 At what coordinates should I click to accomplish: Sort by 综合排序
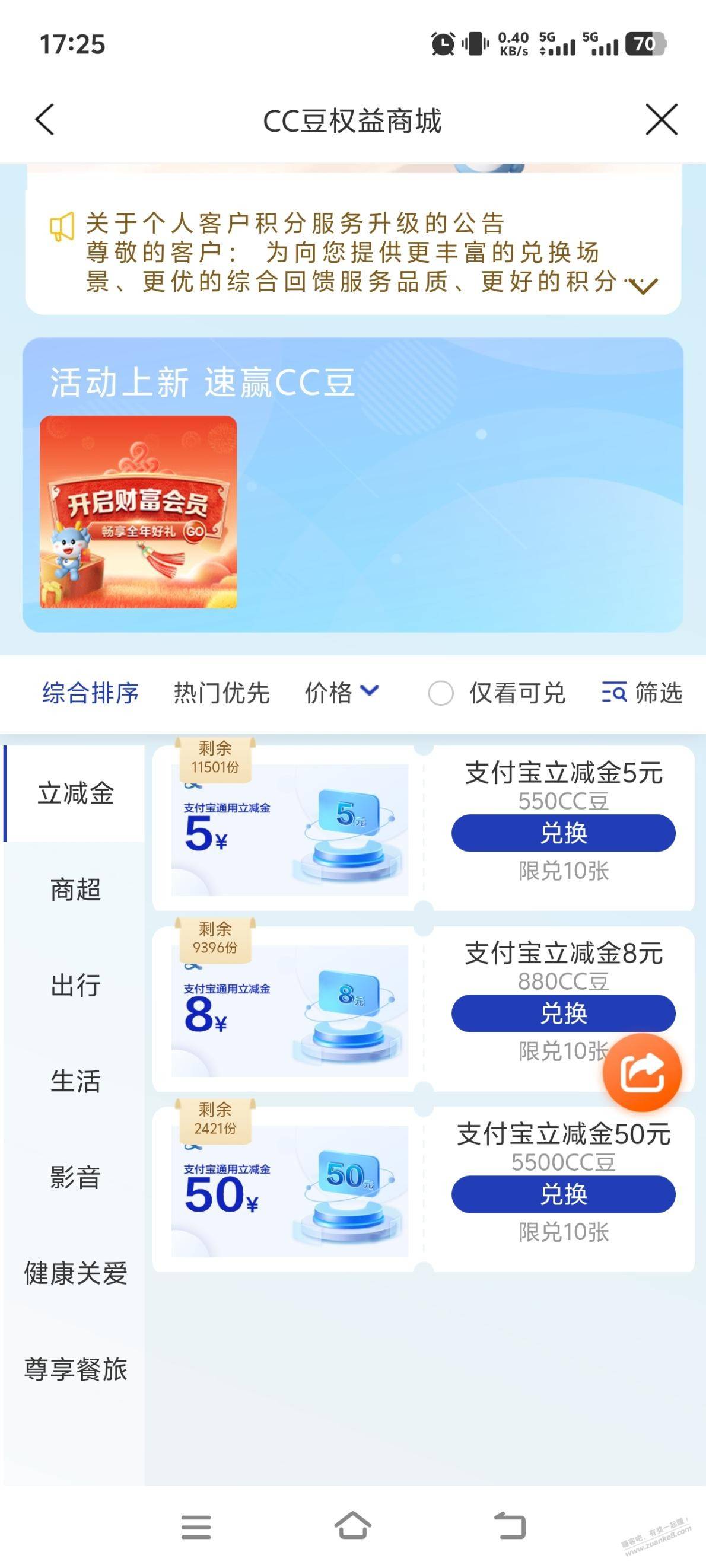(90, 693)
